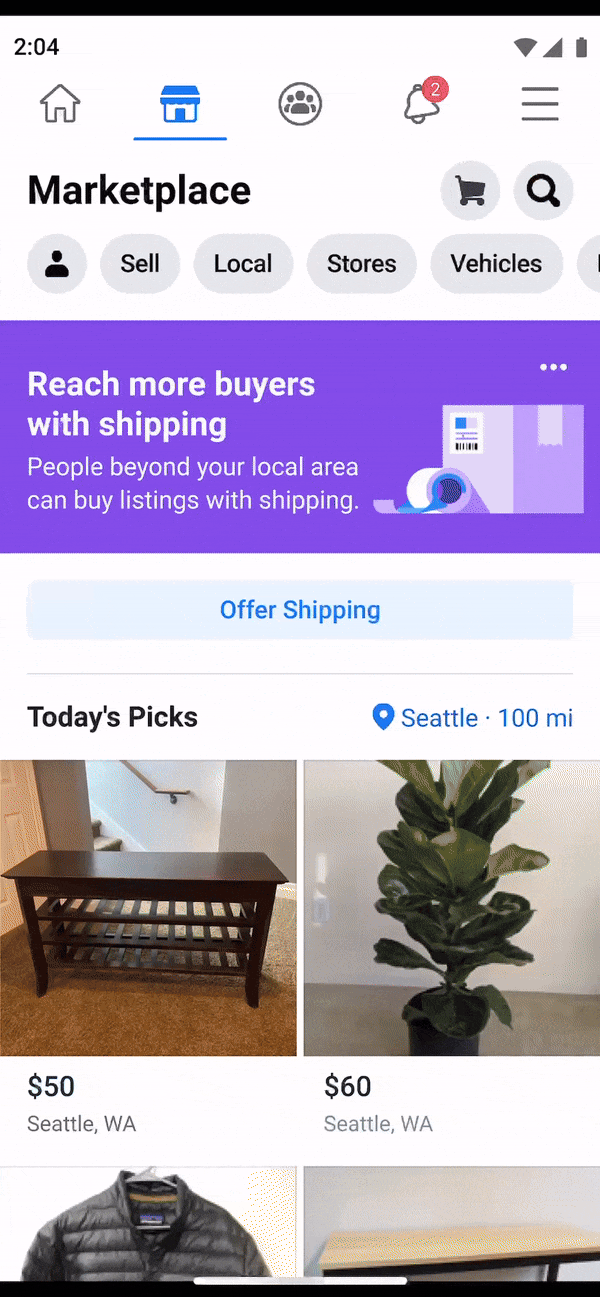Open the shopping cart
The width and height of the screenshot is (600, 1297).
tap(470, 190)
